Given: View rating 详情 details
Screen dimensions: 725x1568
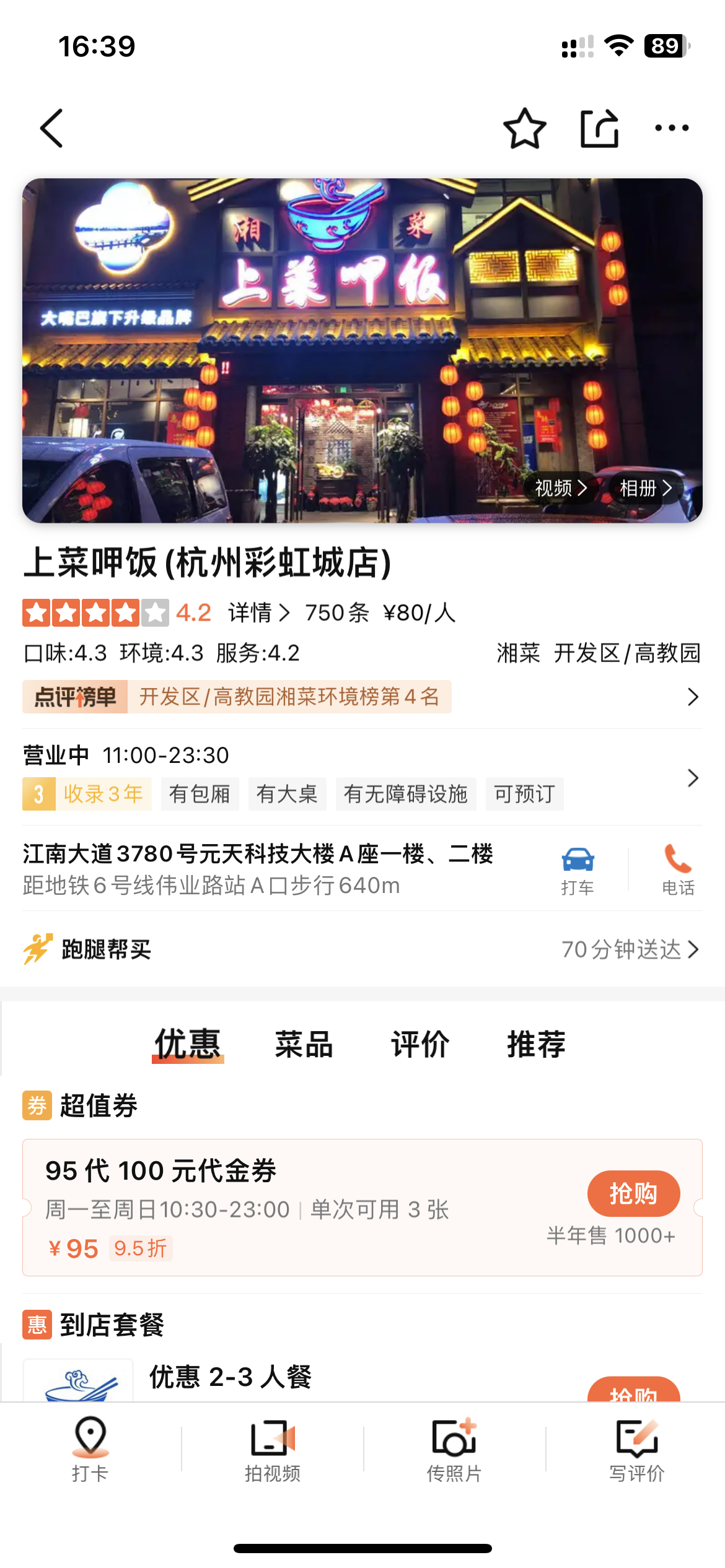Looking at the screenshot, I should (x=258, y=613).
